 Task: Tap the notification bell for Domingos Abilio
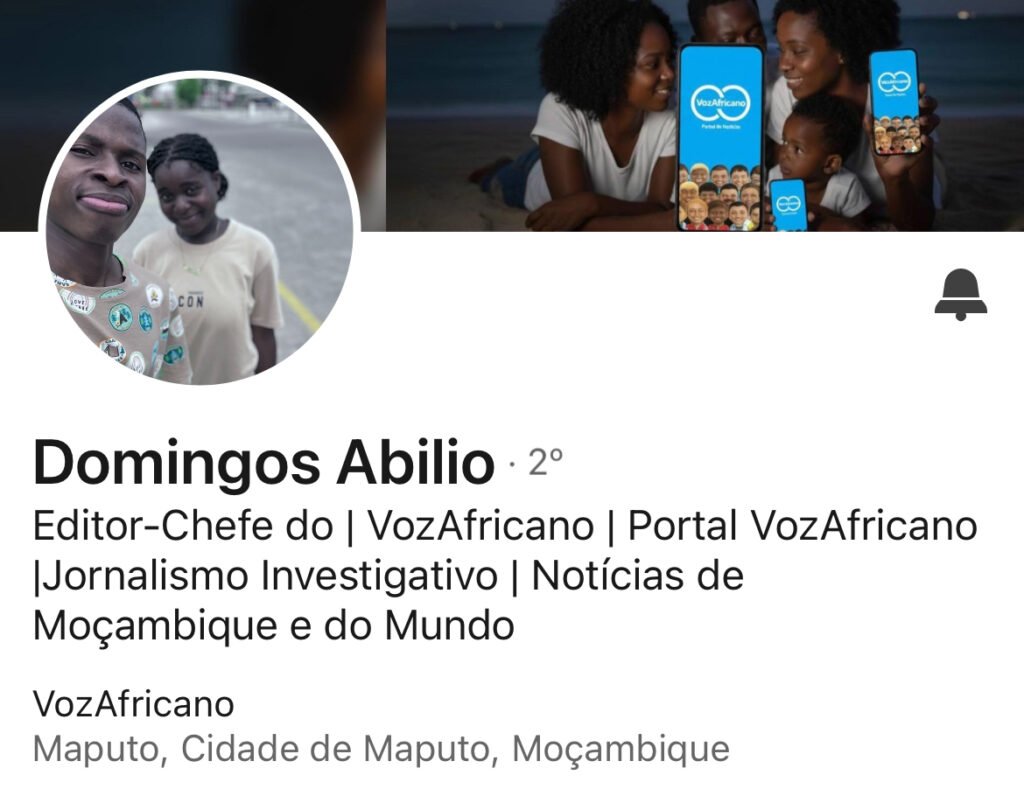tap(960, 296)
